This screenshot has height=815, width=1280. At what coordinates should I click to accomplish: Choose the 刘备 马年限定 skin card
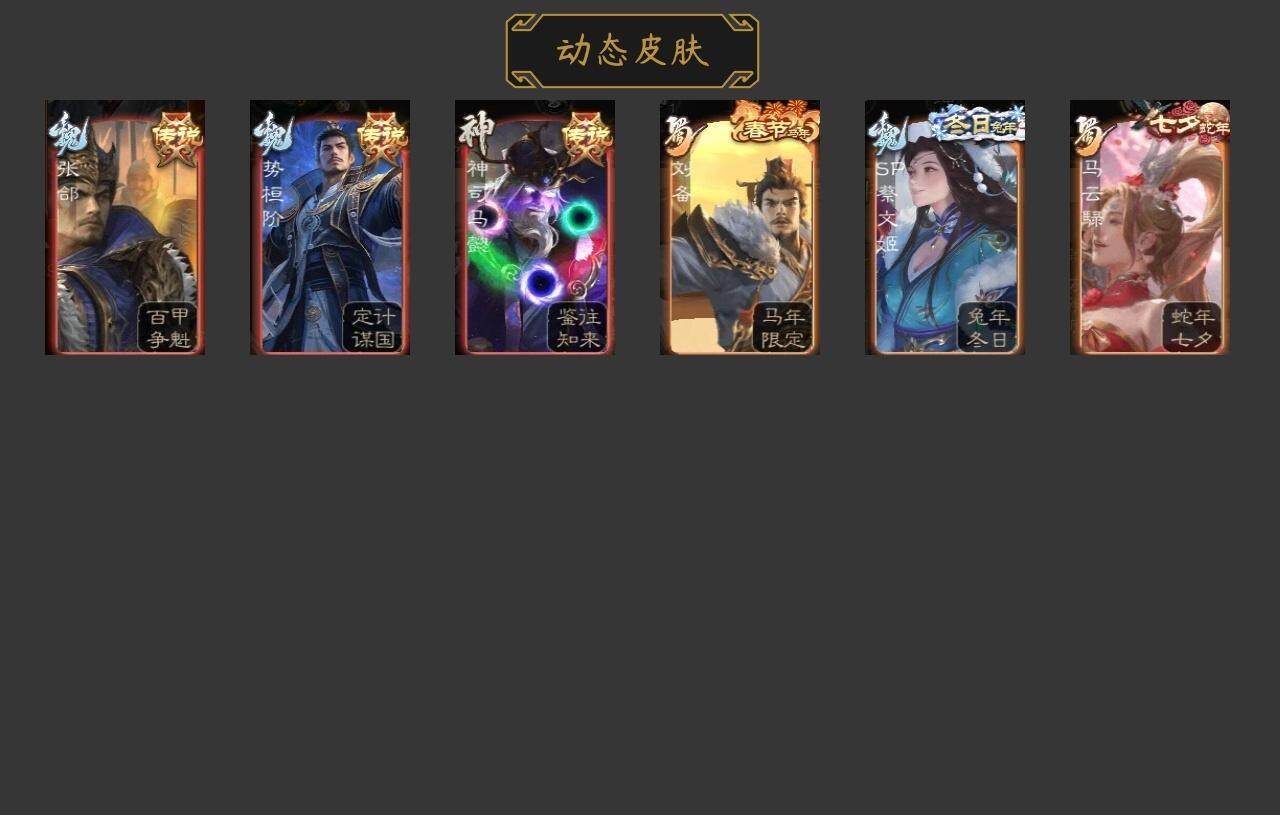click(740, 228)
